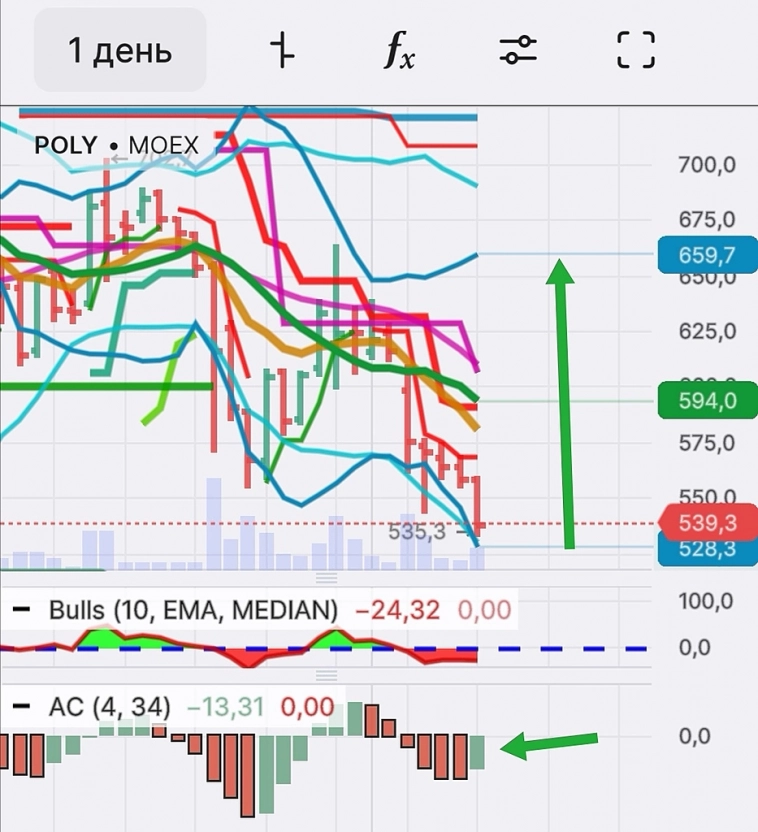758x832 pixels.
Task: Collapse the Bulls (10, EMA, MEDIAN) indicator
Action: pyautogui.click(x=25, y=610)
